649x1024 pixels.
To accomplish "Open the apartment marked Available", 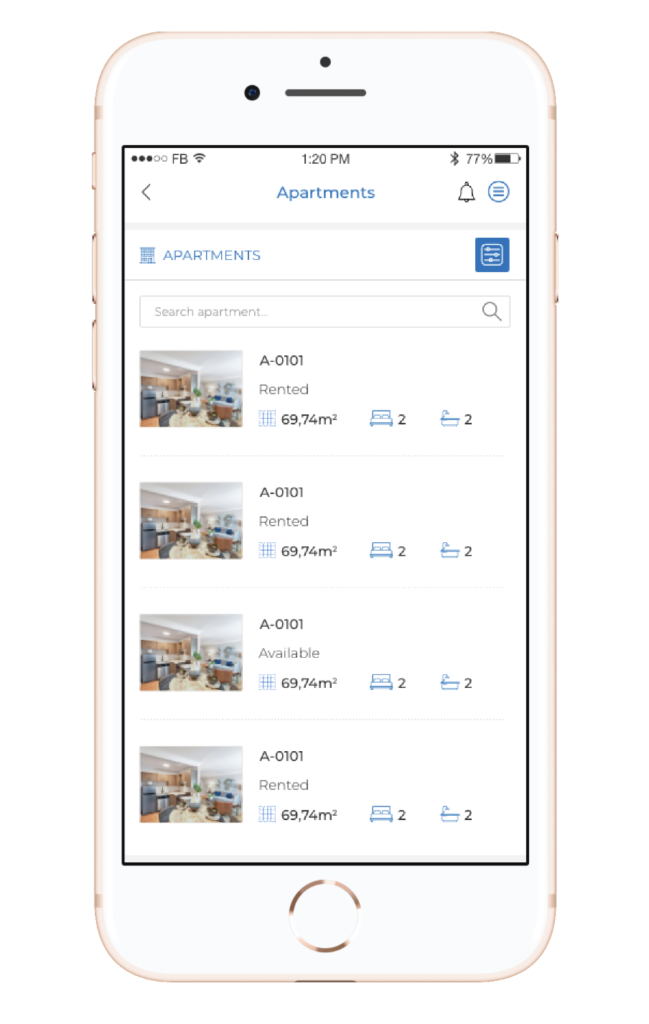I will coord(320,653).
